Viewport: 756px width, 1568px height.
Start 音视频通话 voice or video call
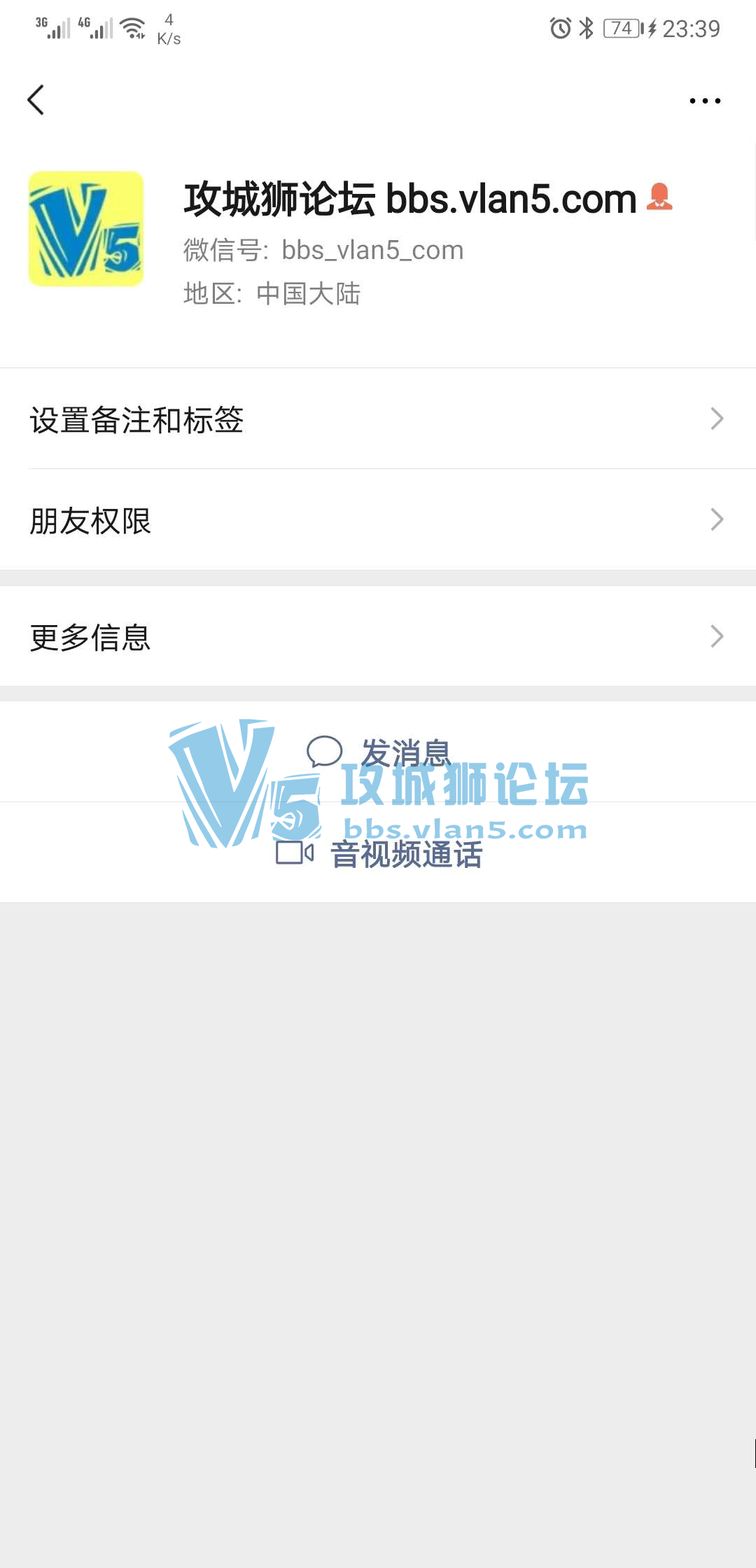click(x=379, y=853)
